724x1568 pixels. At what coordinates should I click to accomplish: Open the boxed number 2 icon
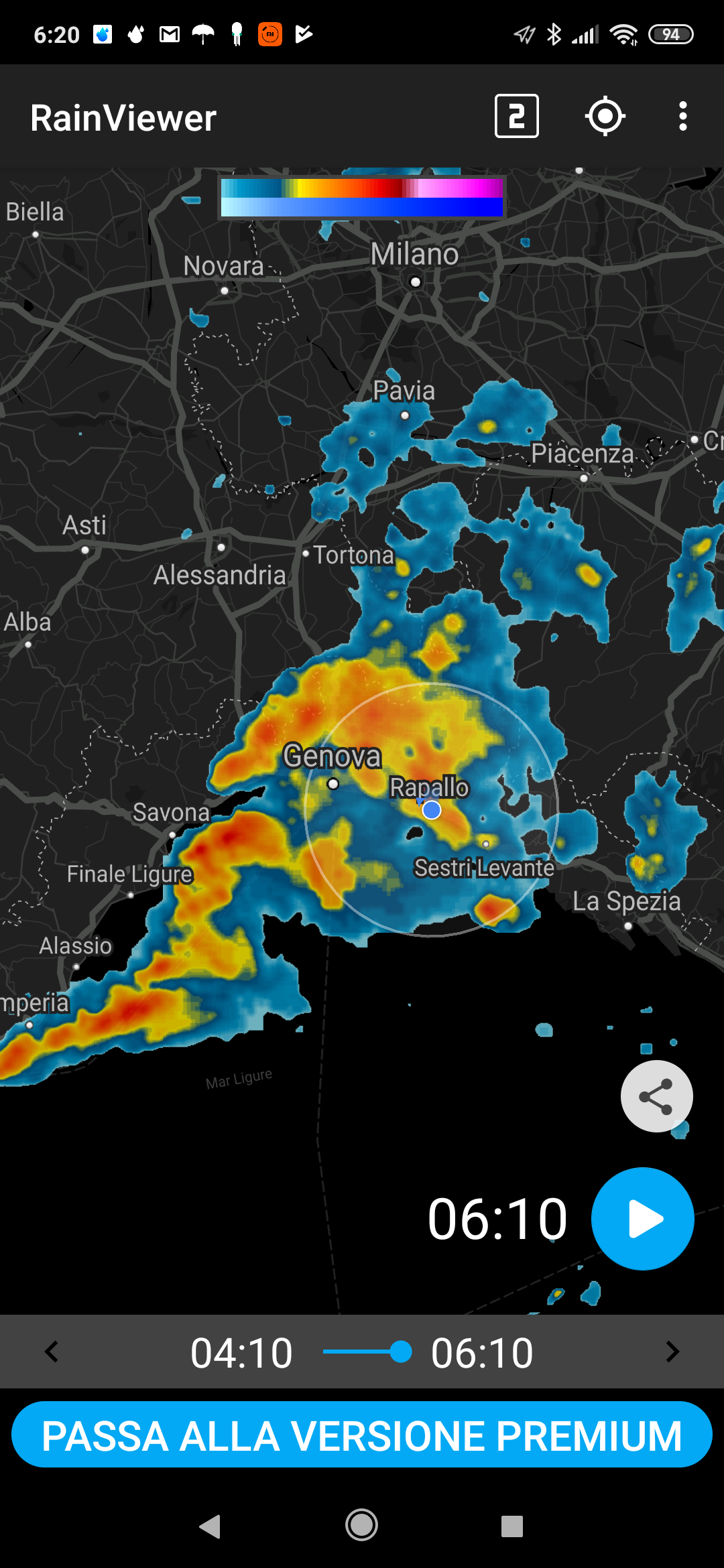pos(516,117)
